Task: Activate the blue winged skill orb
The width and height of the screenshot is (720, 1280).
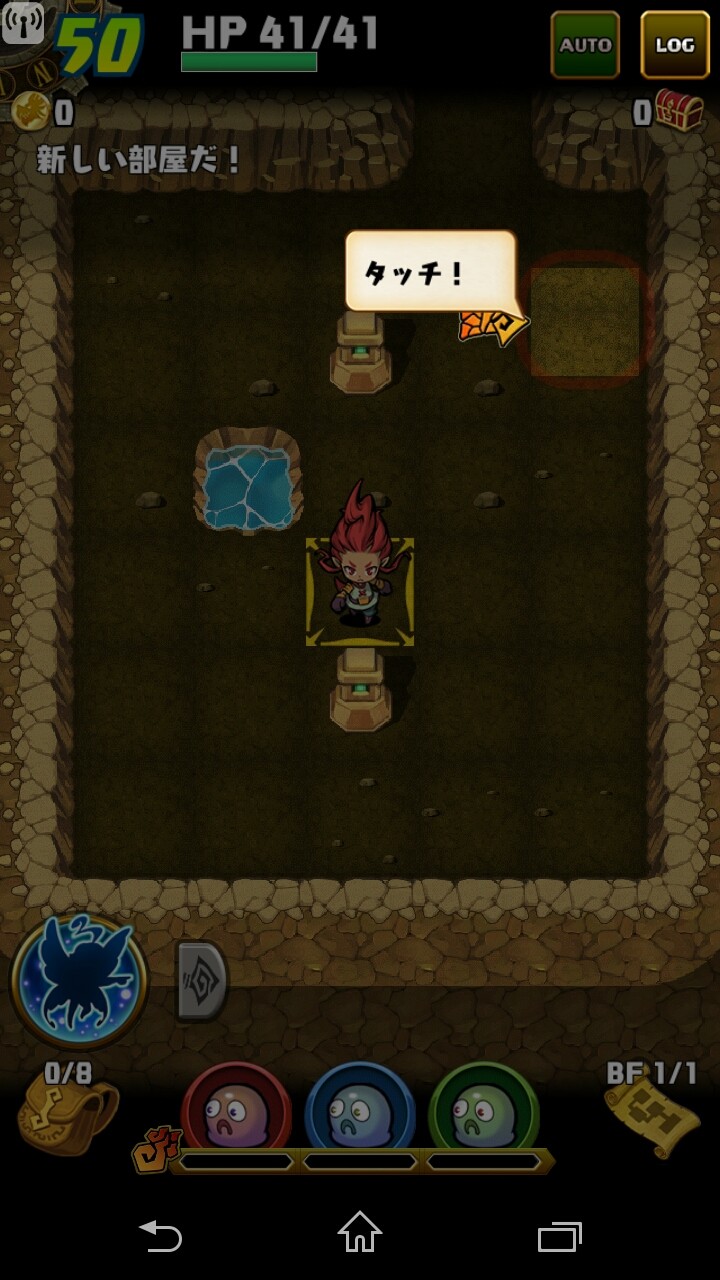Action: point(79,981)
